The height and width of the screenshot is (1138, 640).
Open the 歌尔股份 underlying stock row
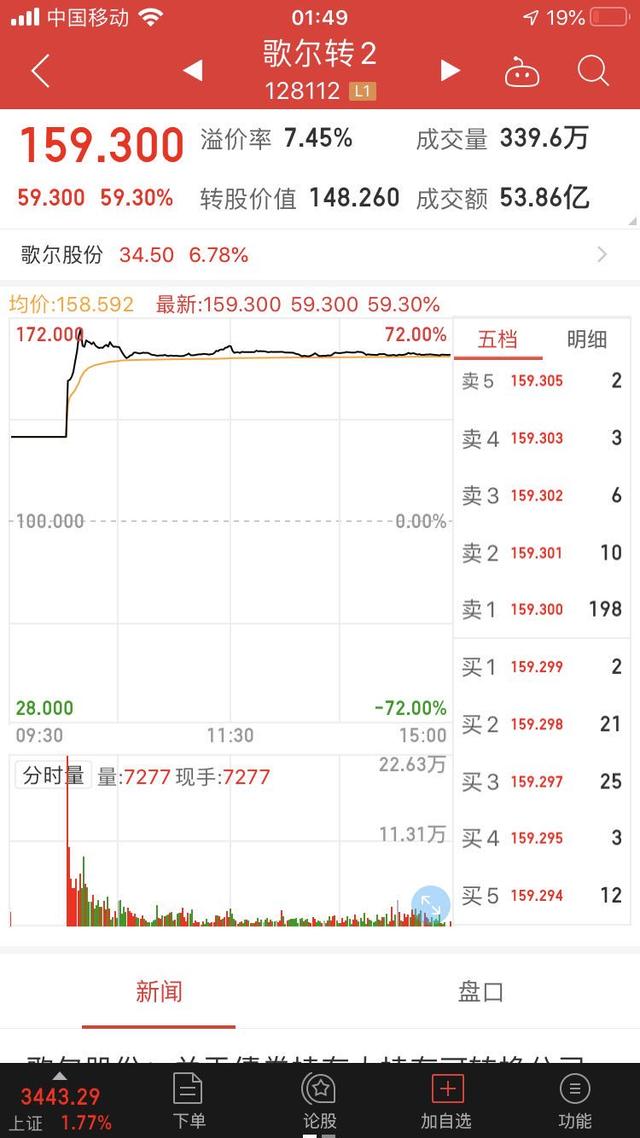[320, 255]
